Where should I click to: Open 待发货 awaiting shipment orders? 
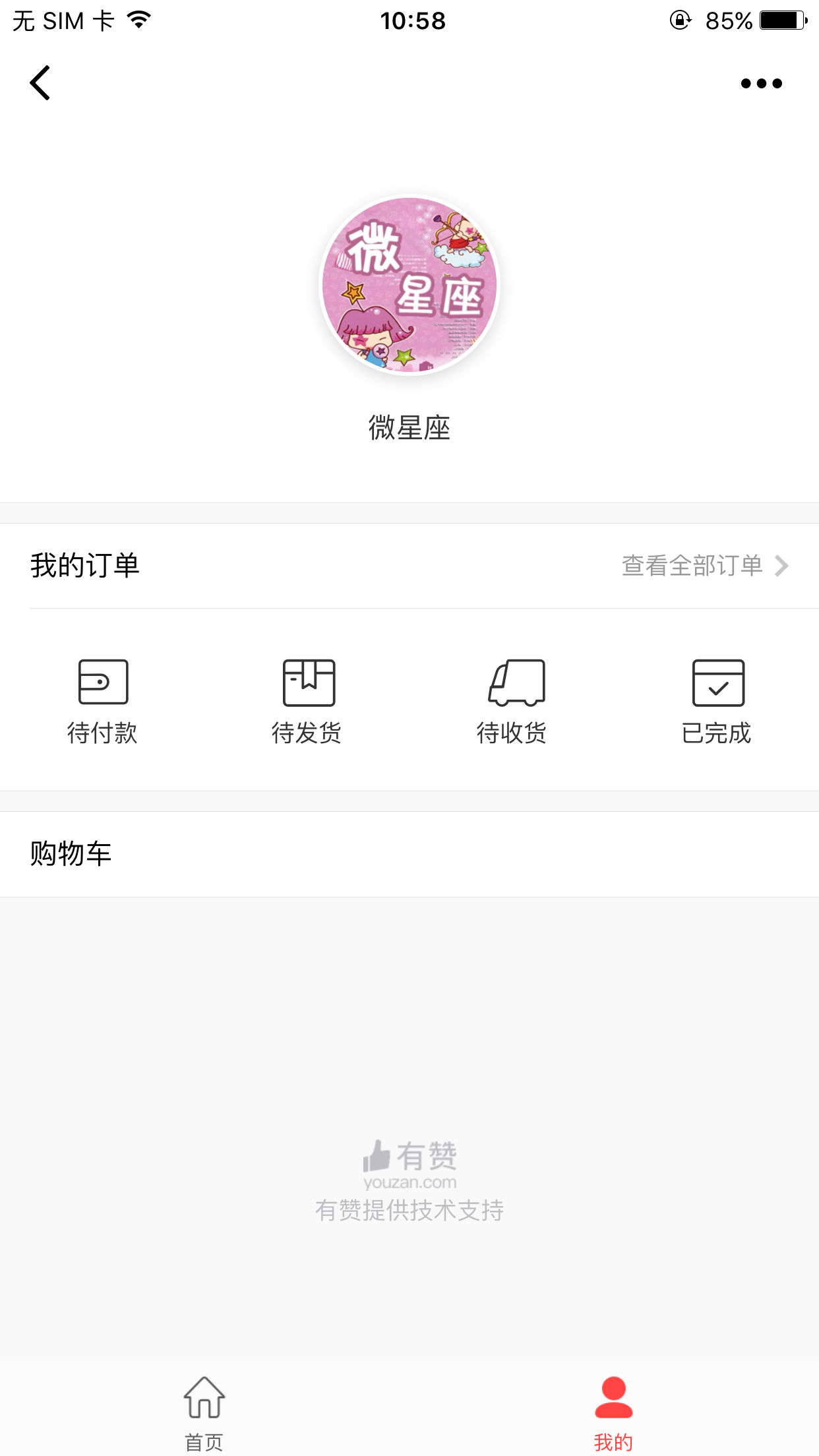[x=308, y=702]
